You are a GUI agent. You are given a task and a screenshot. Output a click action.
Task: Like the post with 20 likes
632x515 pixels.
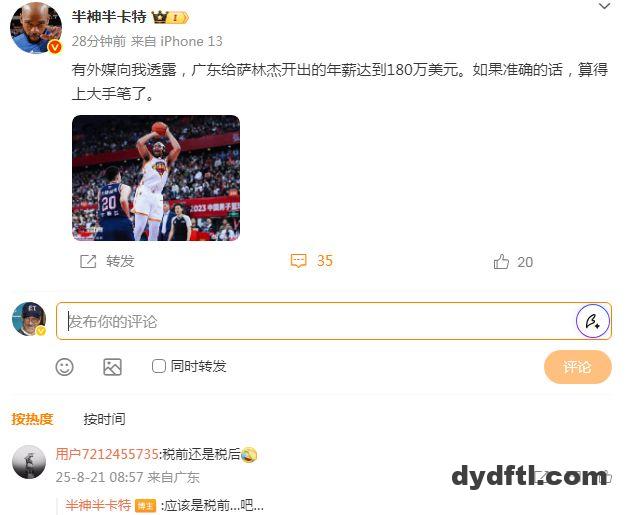point(513,262)
